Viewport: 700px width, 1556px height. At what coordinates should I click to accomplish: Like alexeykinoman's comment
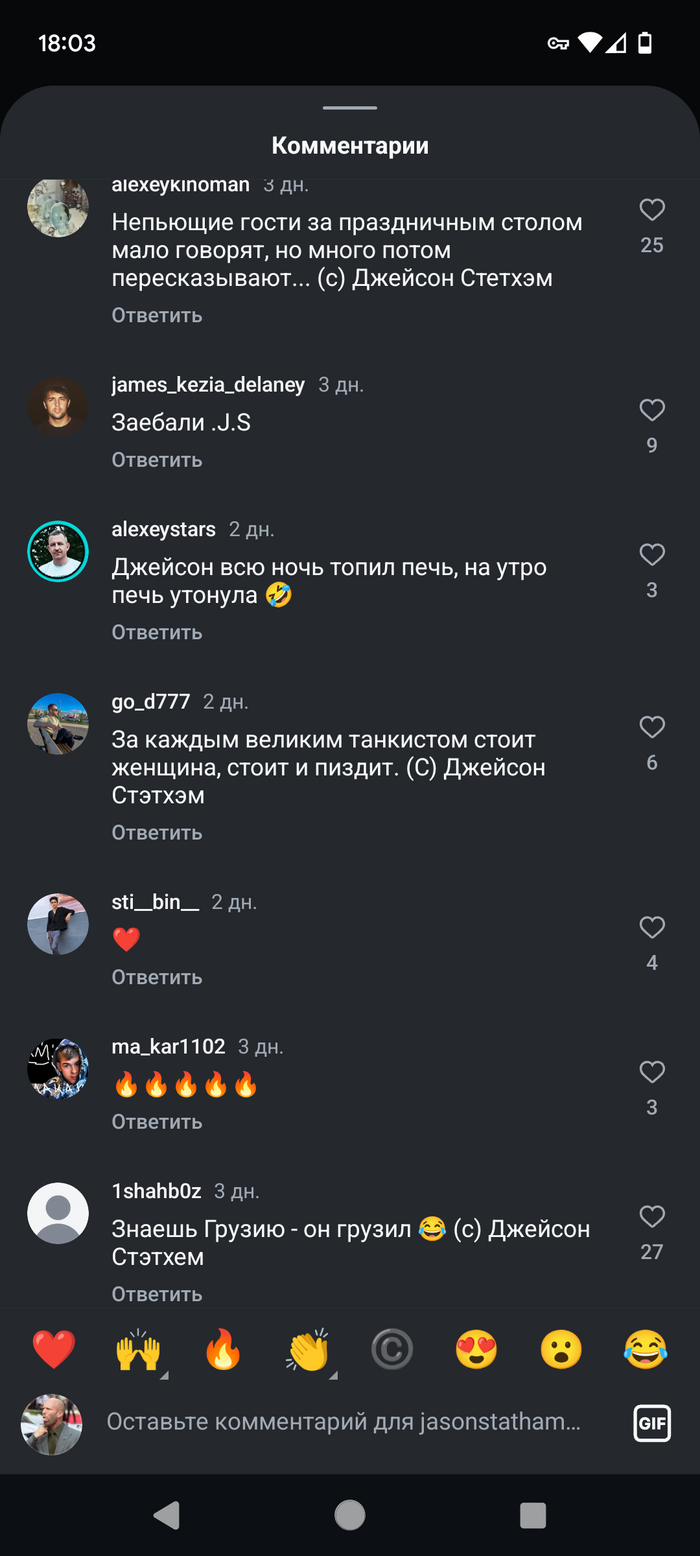coord(652,210)
